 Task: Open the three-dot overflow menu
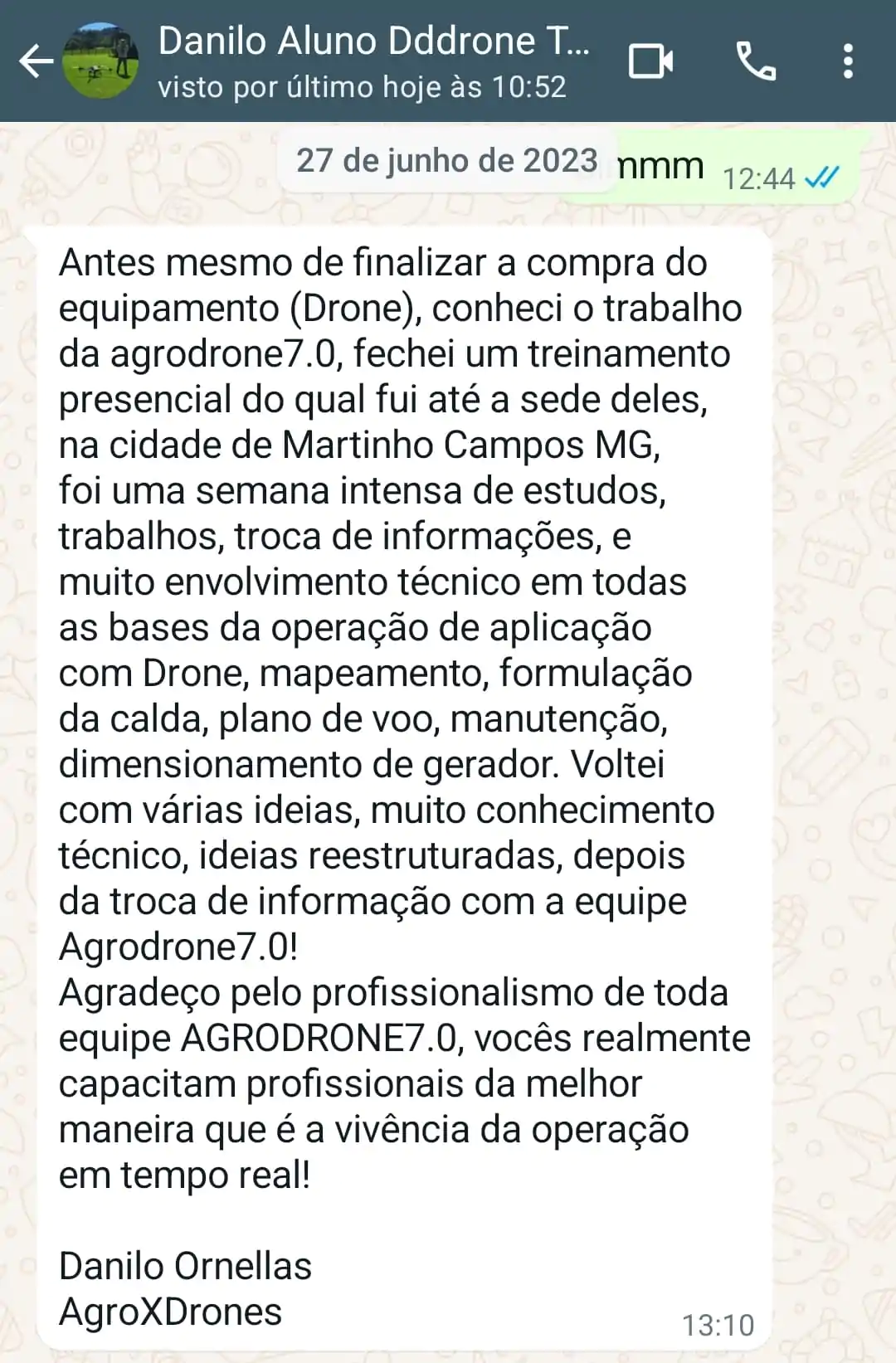pos(848,60)
